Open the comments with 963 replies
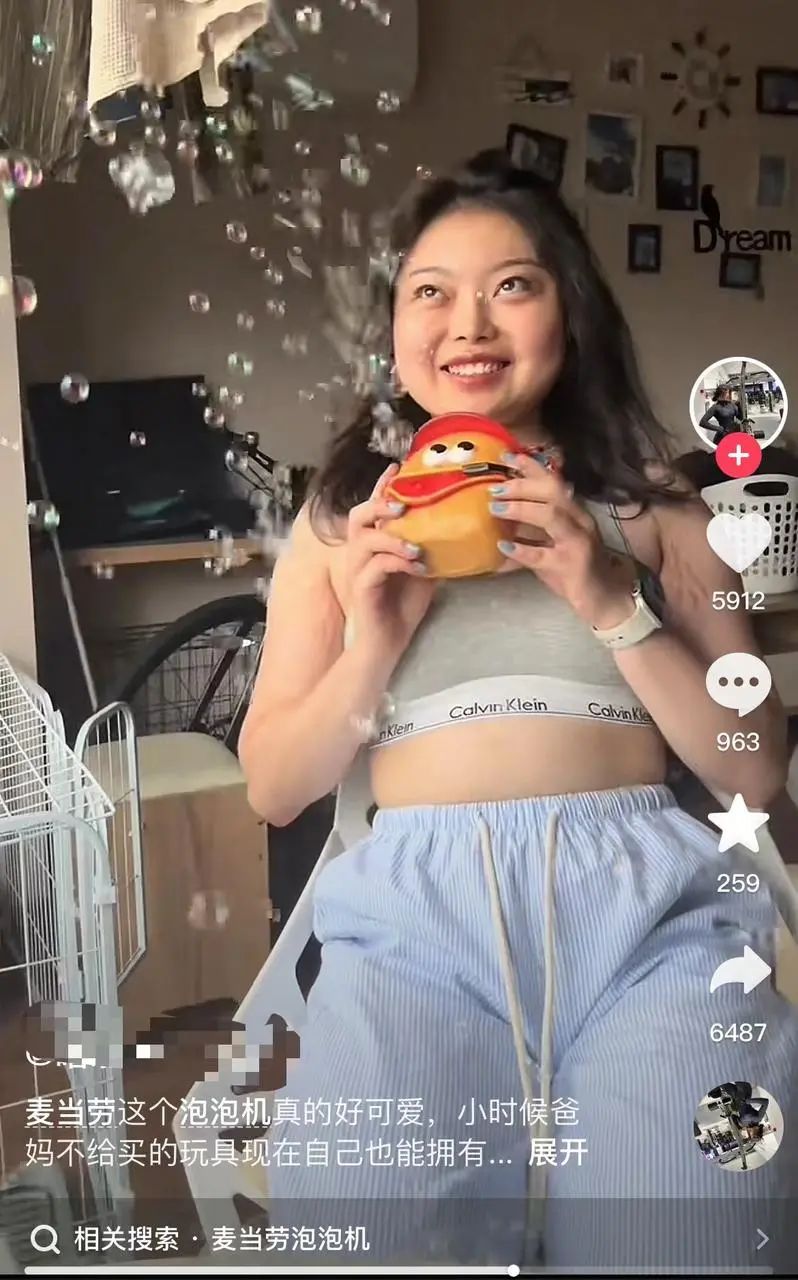This screenshot has width=798, height=1280. 738,685
